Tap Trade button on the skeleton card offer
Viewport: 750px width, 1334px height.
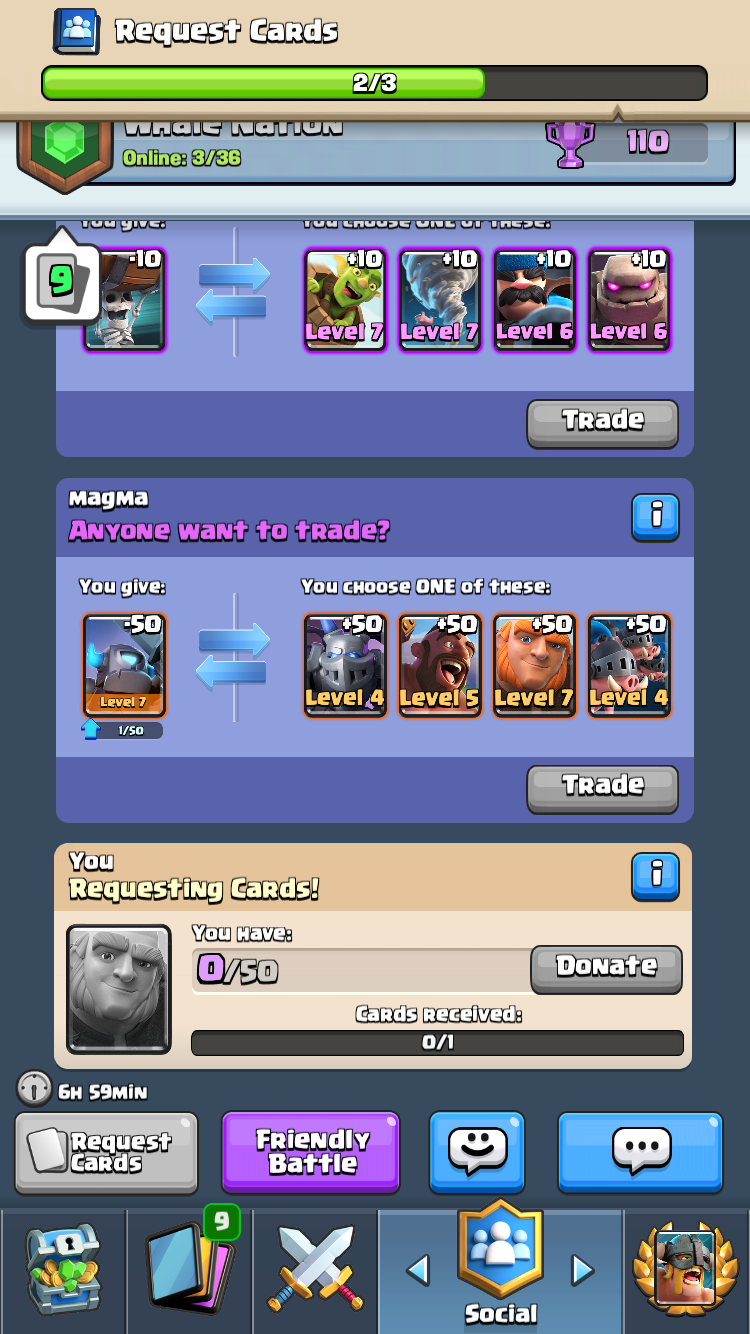(602, 422)
